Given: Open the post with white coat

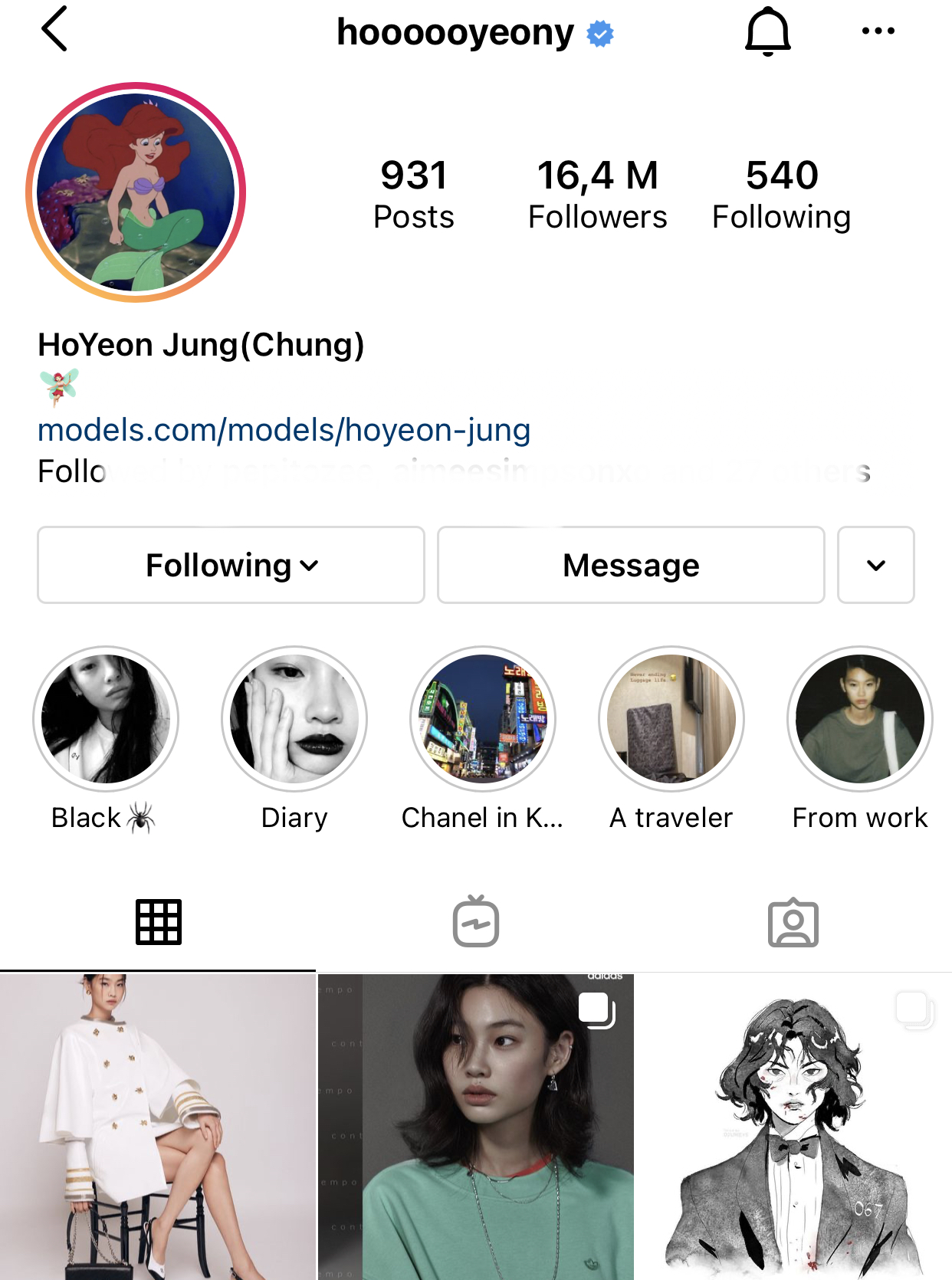Looking at the screenshot, I should tap(157, 1127).
